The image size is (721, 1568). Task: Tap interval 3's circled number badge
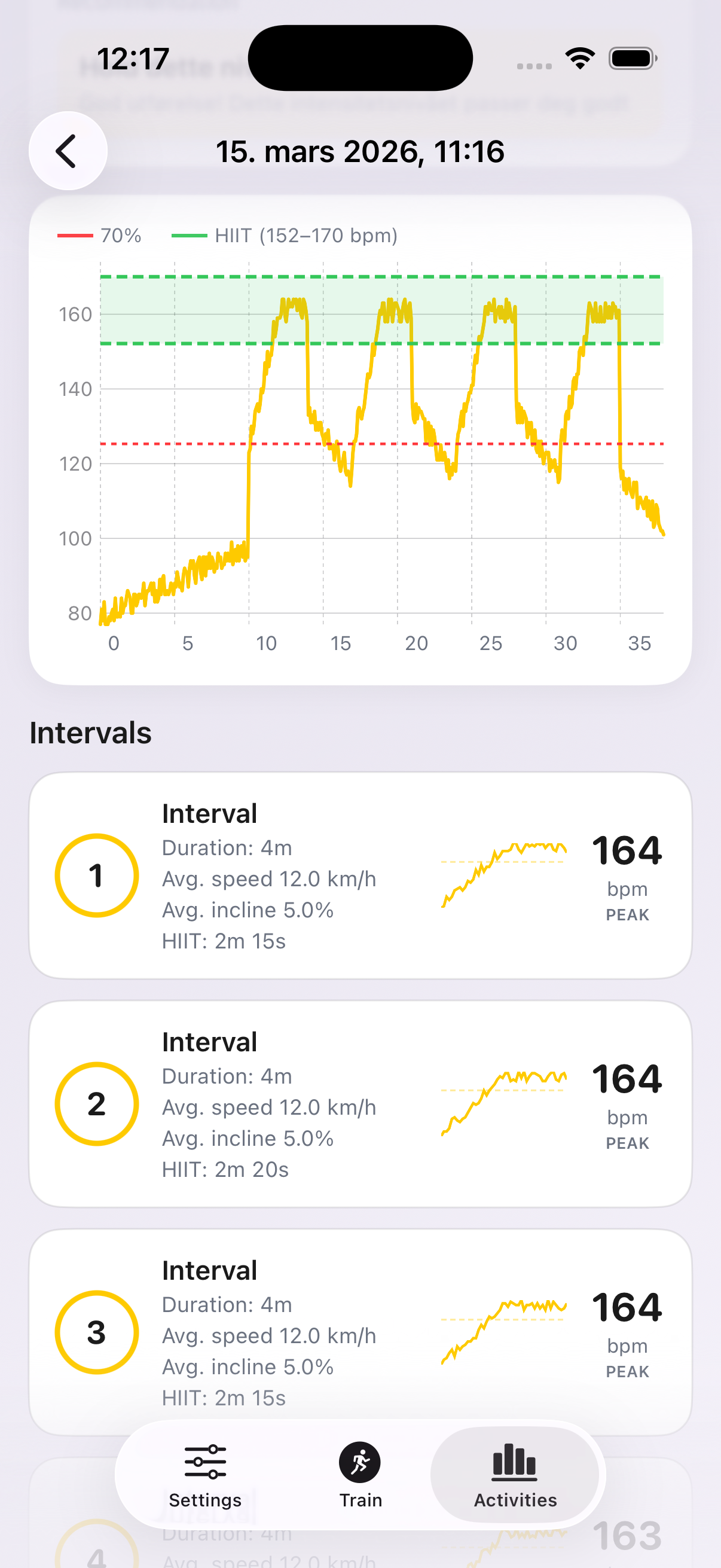(96, 1332)
